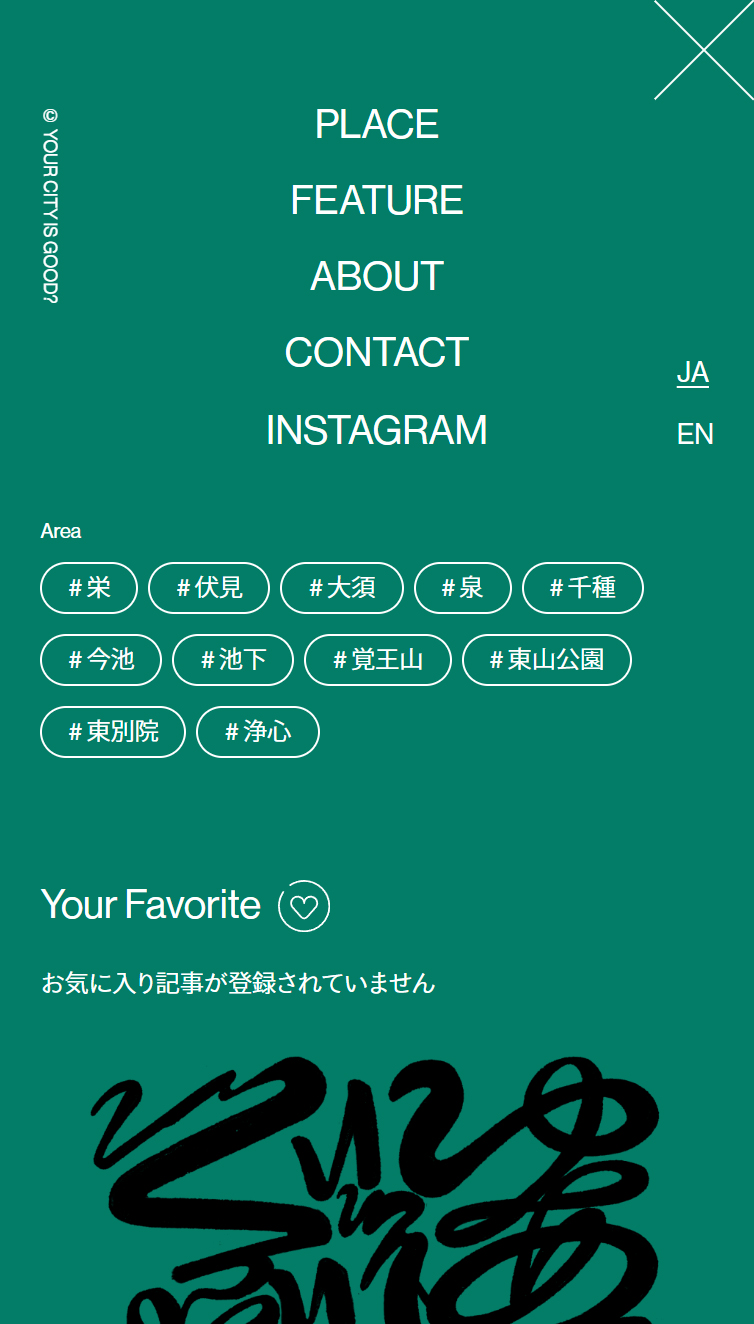Choose the #千種 area tag
Screen dimensions: 754x1324
(x=583, y=588)
